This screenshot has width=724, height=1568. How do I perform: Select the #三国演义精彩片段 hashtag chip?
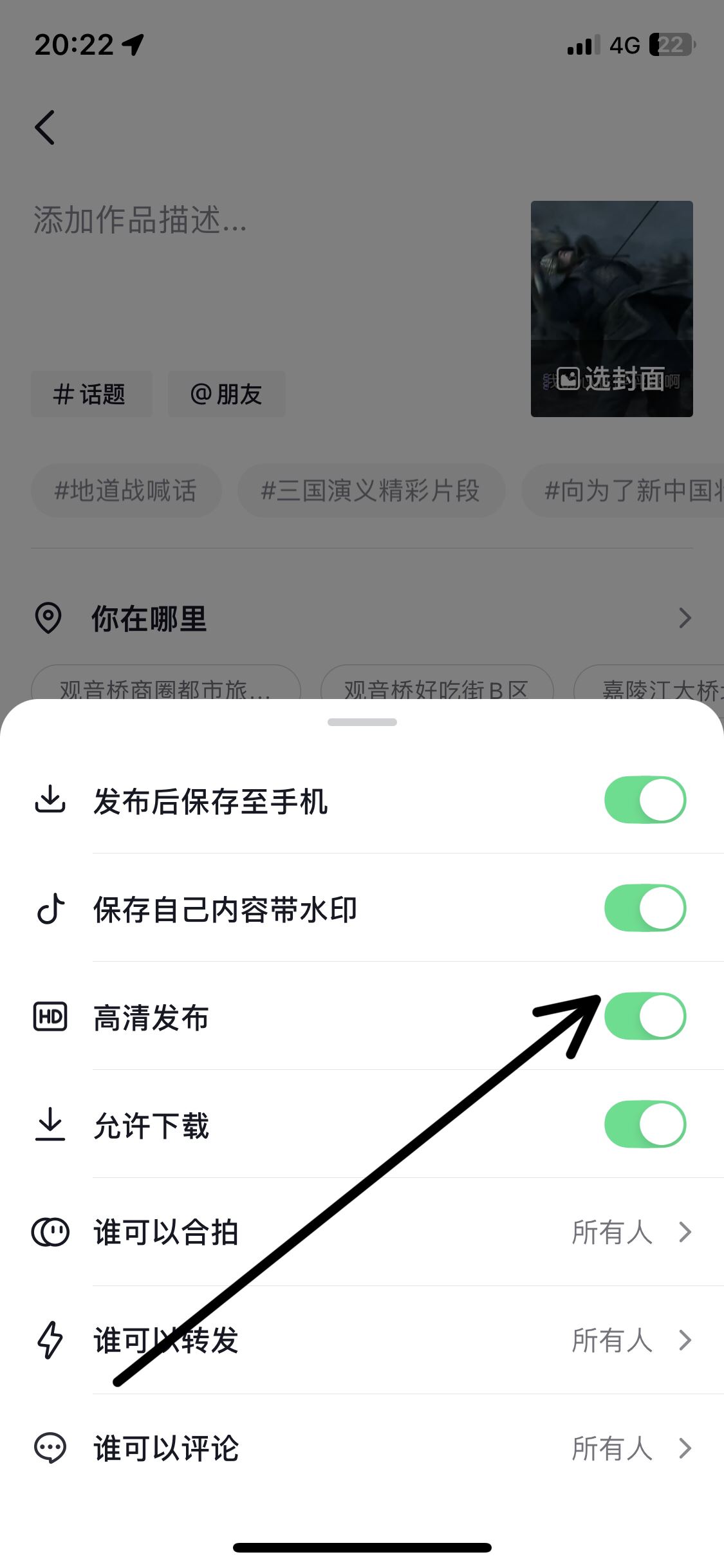[371, 491]
